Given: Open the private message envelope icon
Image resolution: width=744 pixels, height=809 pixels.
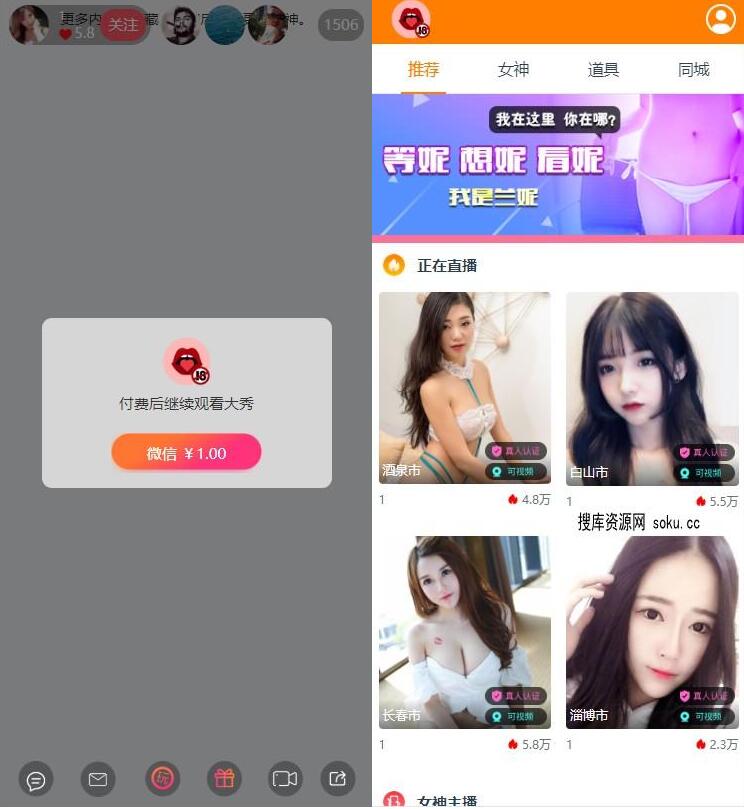Looking at the screenshot, I should click(97, 779).
